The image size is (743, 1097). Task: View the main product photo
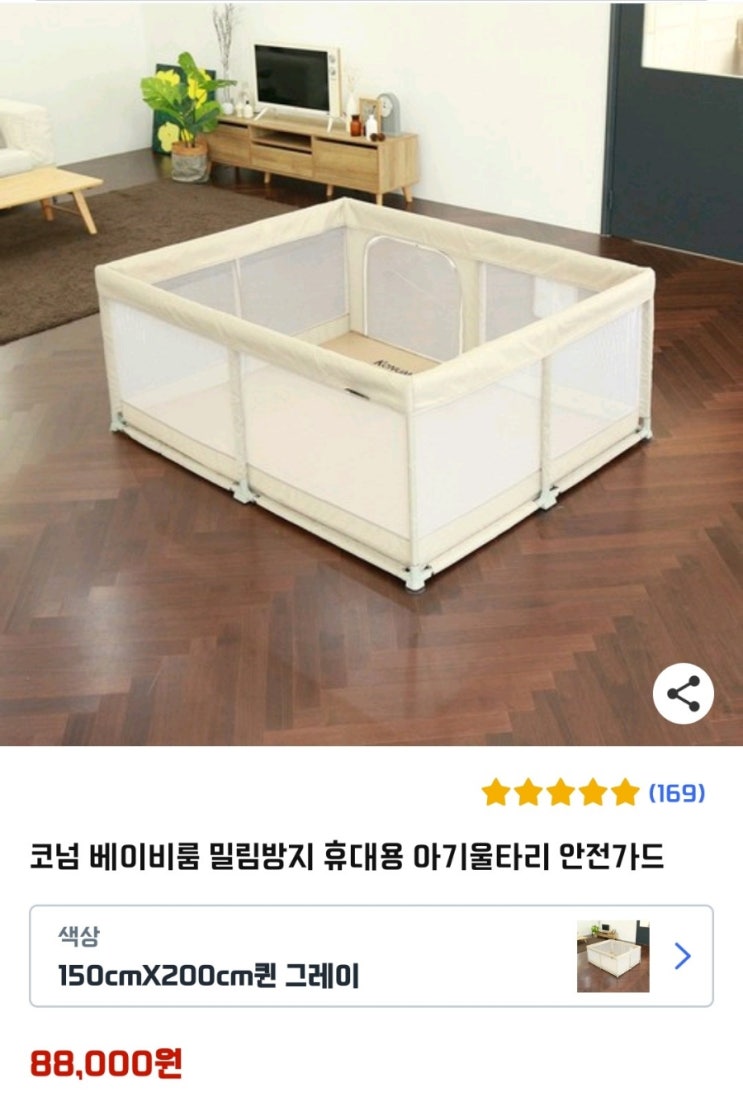pos(372,374)
